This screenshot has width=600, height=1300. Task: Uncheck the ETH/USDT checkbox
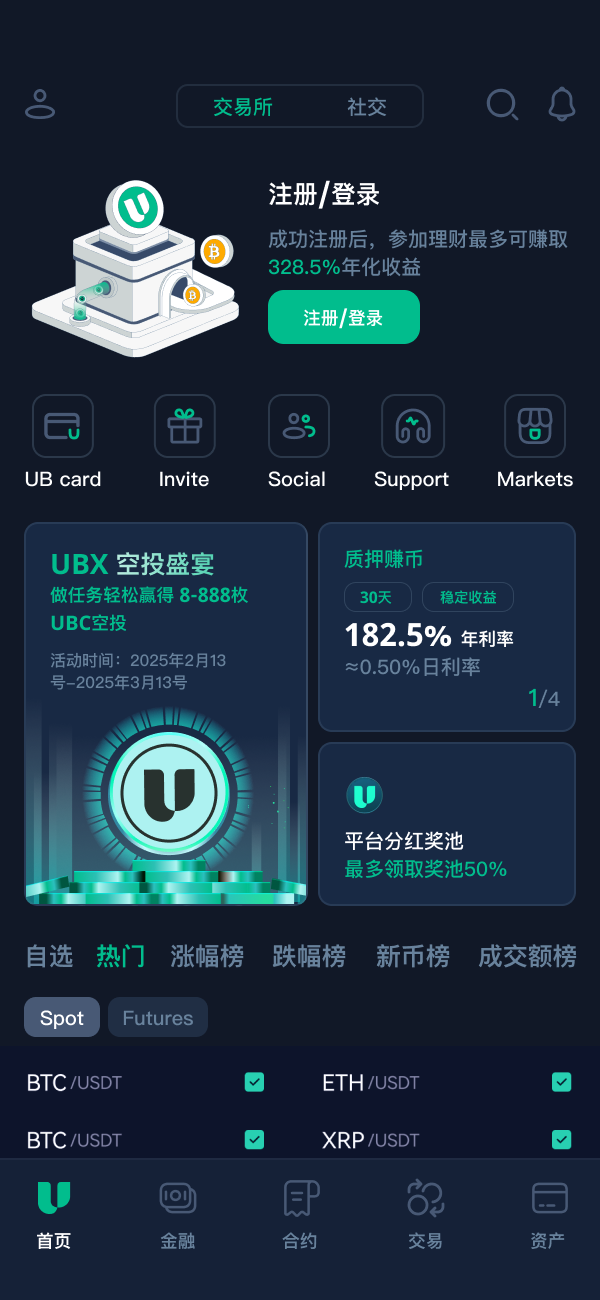pyautogui.click(x=562, y=1082)
